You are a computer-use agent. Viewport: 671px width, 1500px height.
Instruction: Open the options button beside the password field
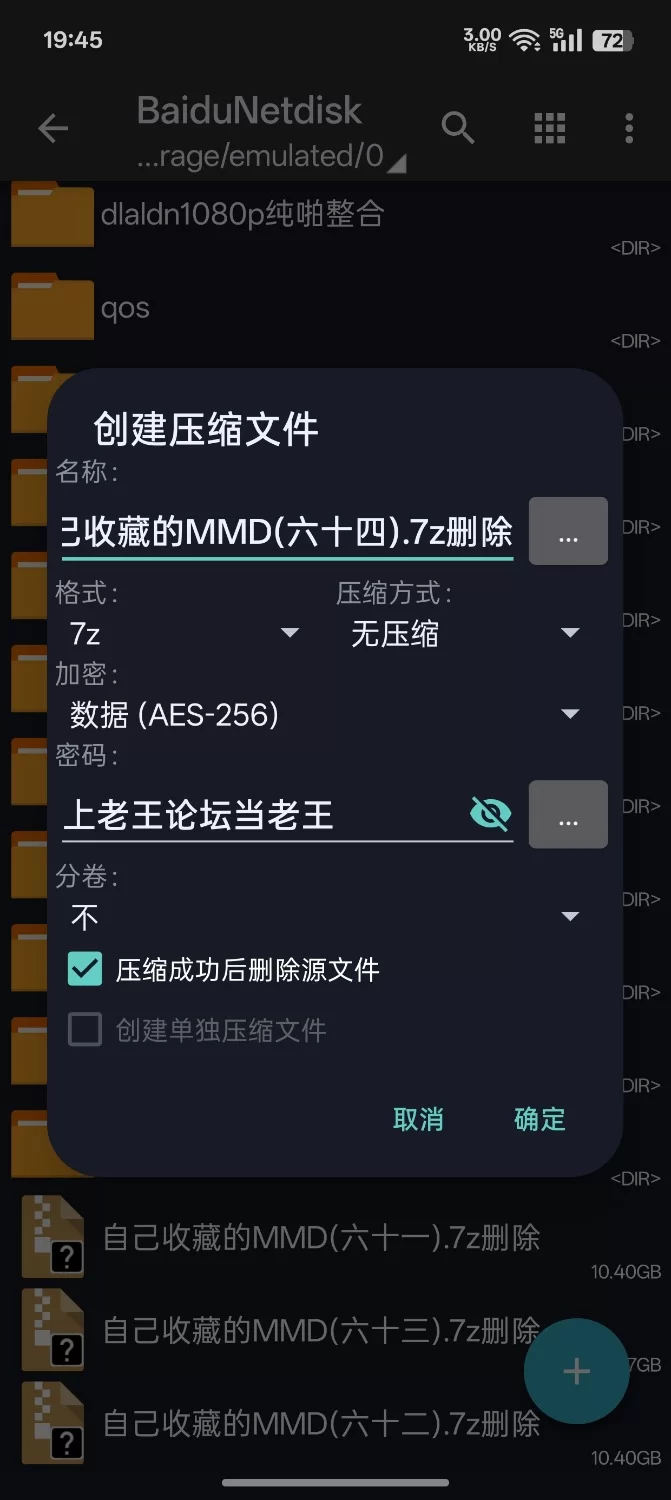[x=568, y=814]
